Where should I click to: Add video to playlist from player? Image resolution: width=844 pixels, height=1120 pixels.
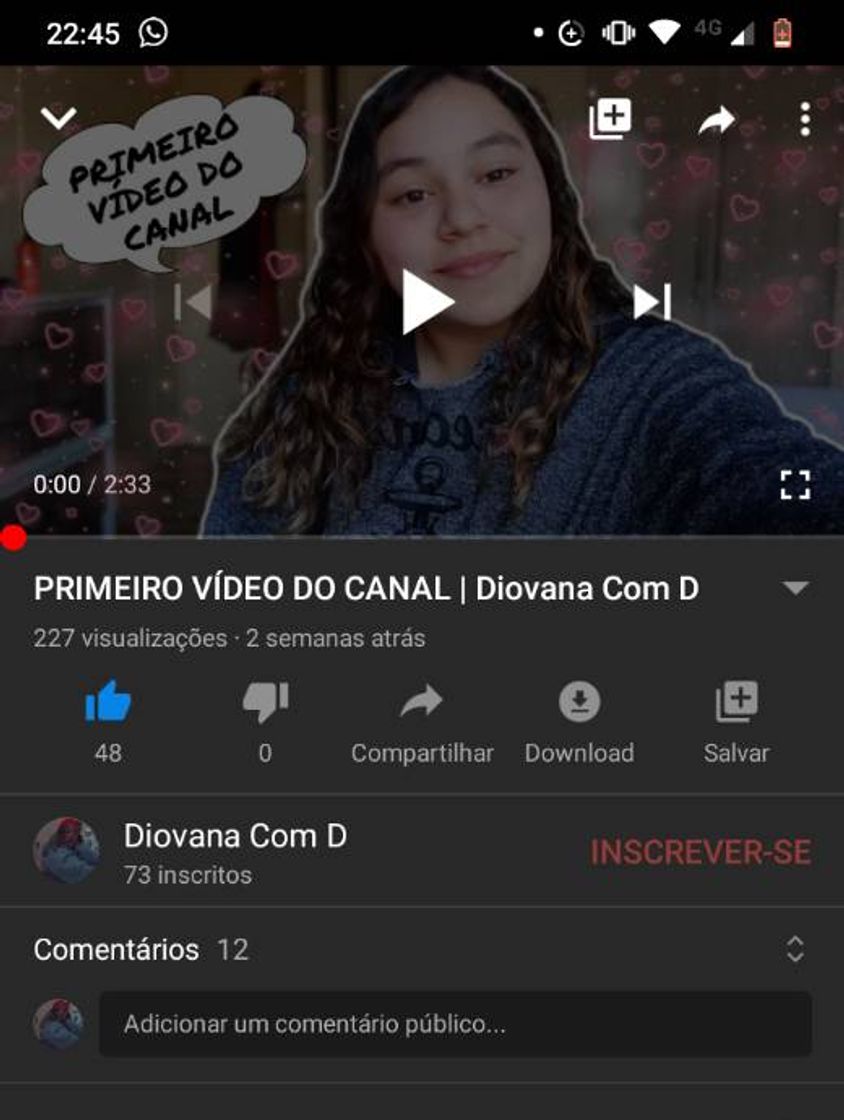click(x=610, y=119)
